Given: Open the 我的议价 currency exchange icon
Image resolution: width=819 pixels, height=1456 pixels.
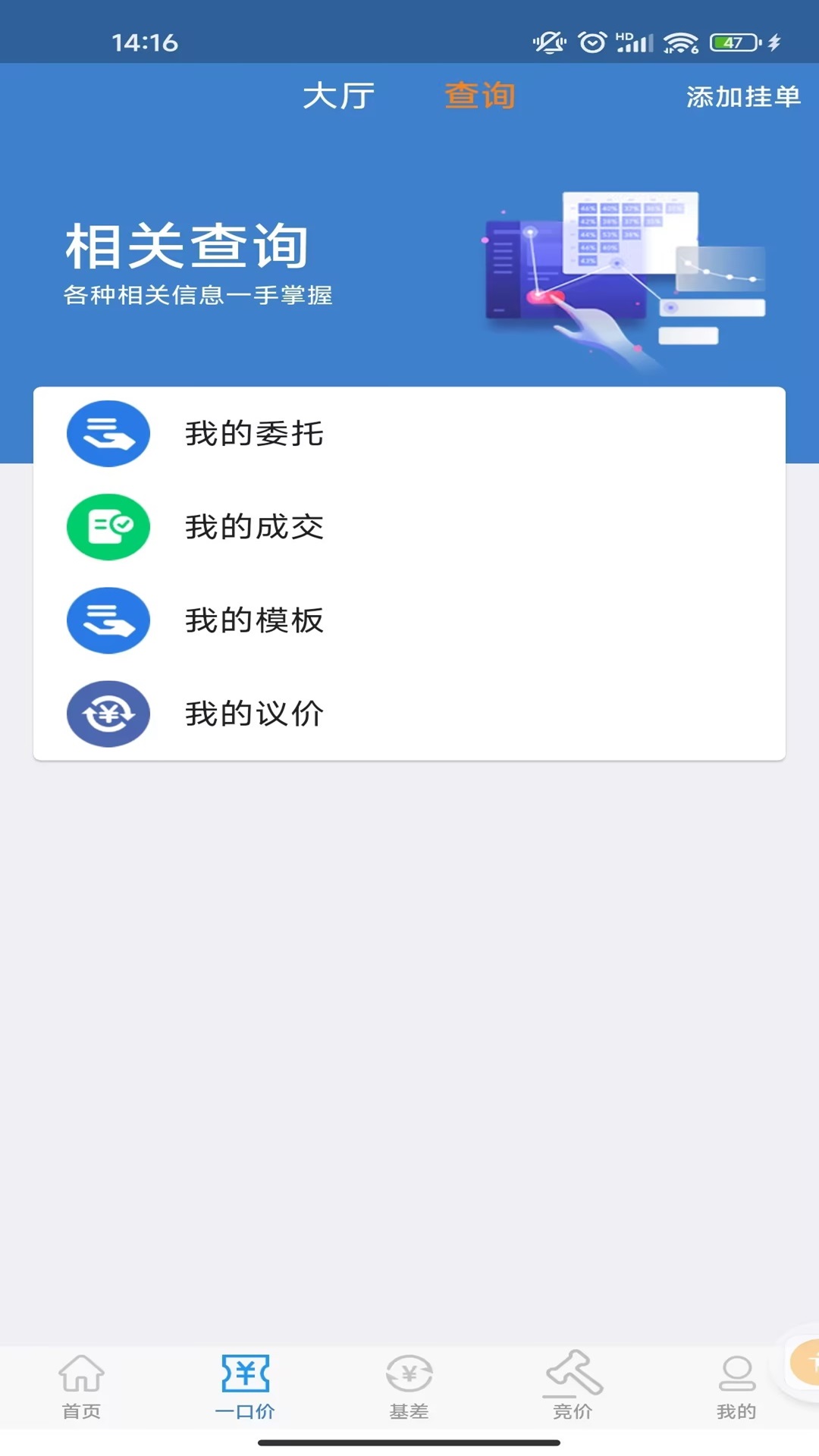Looking at the screenshot, I should [108, 714].
